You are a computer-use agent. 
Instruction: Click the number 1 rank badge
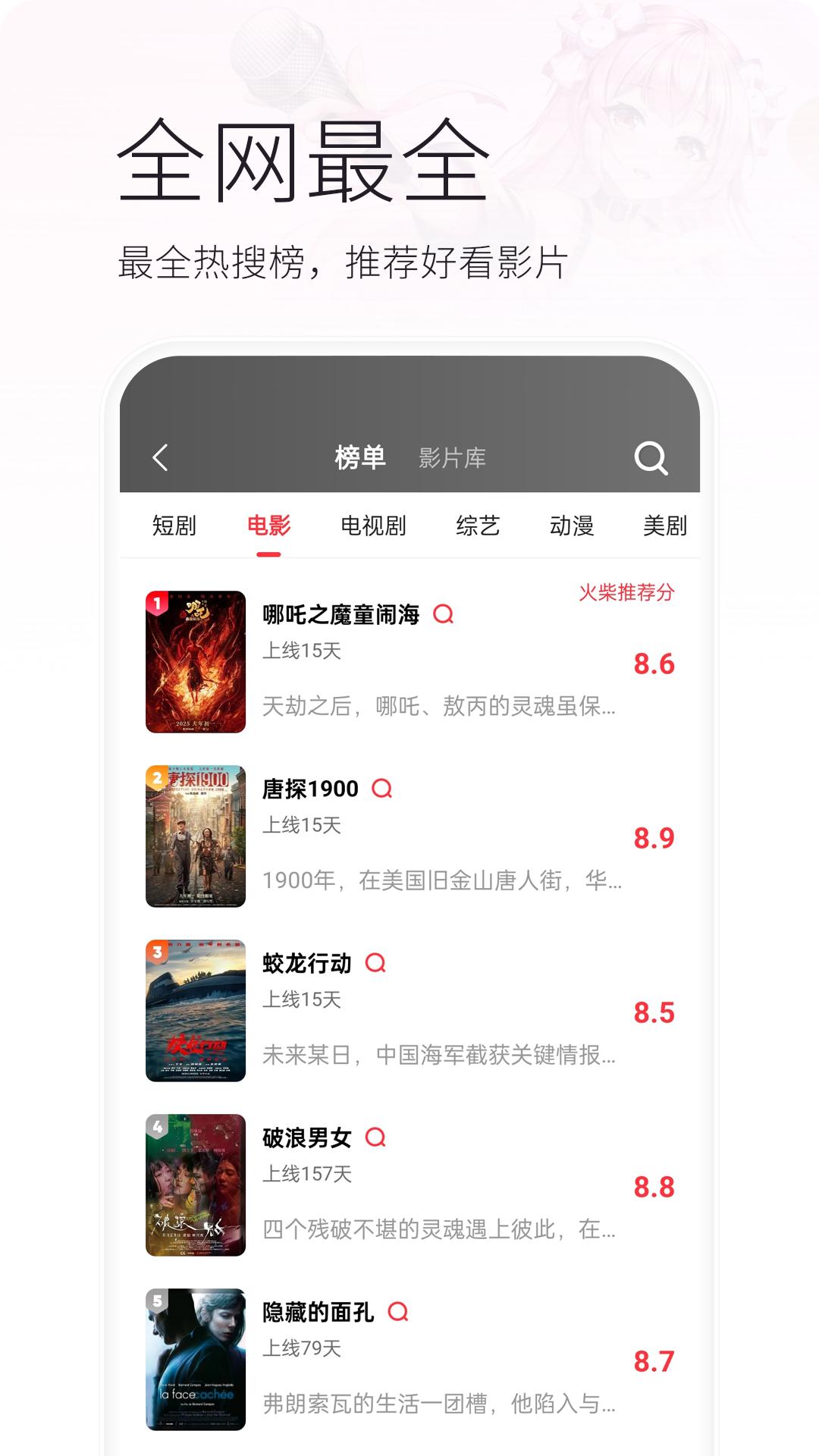click(x=156, y=601)
